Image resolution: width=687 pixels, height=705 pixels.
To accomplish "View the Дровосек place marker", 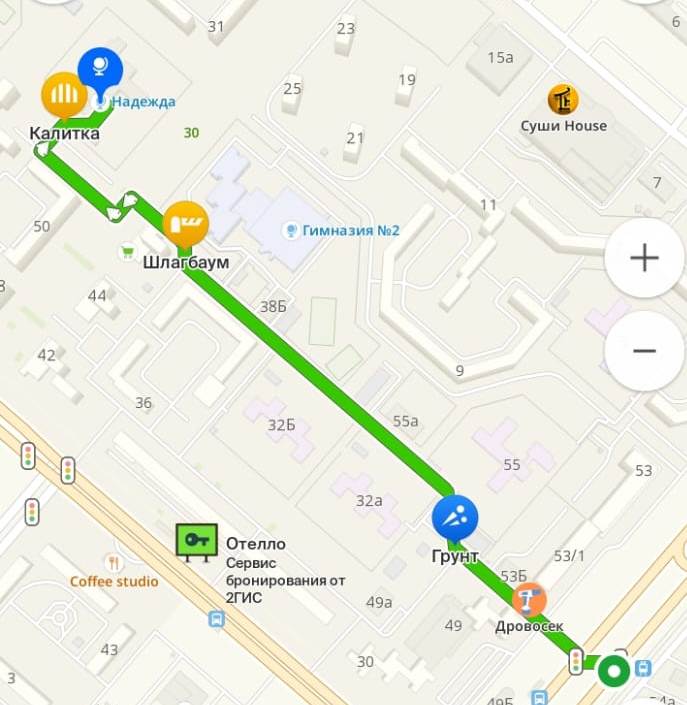I will point(529,600).
